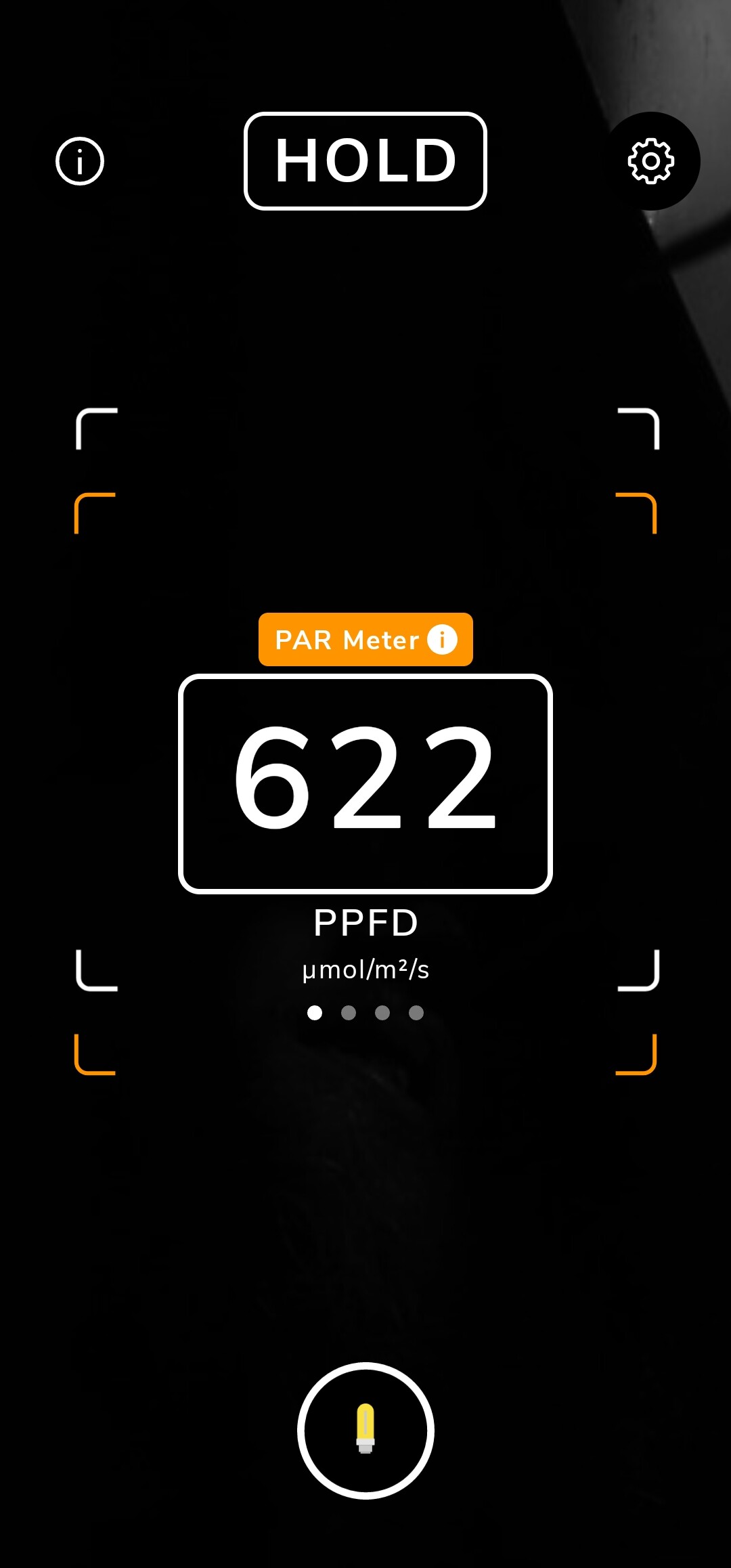Open the info icon at top left
Screen dimensions: 731x1568
(x=80, y=161)
